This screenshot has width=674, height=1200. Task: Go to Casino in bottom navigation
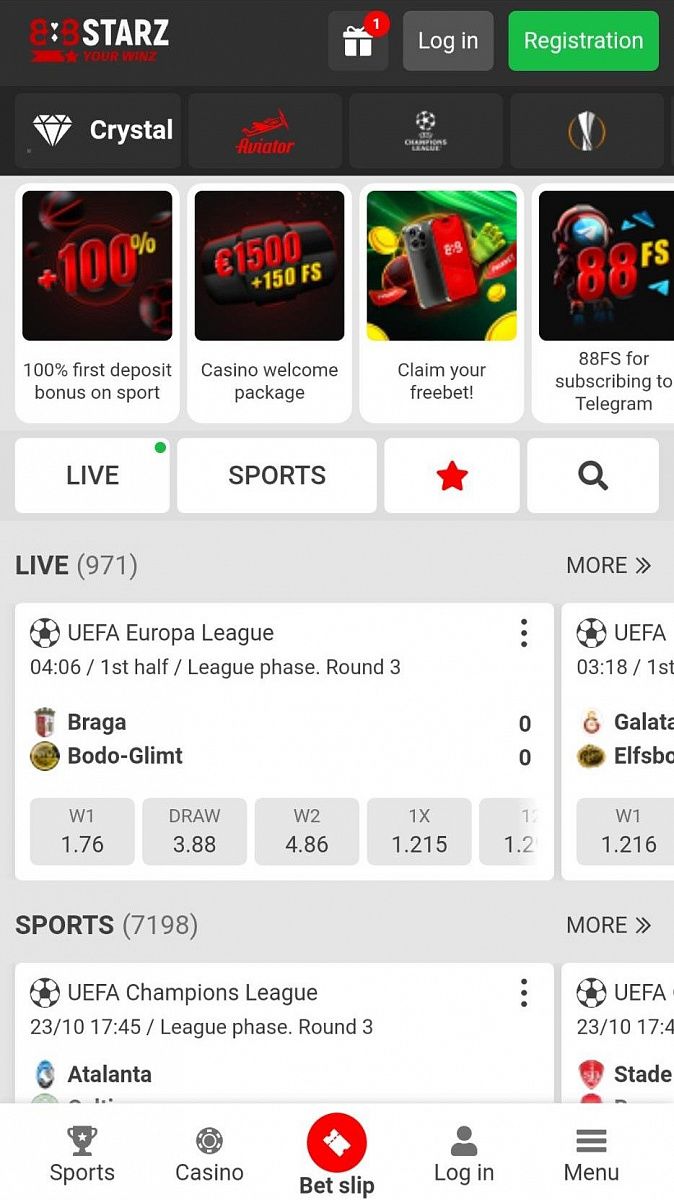coord(209,1154)
